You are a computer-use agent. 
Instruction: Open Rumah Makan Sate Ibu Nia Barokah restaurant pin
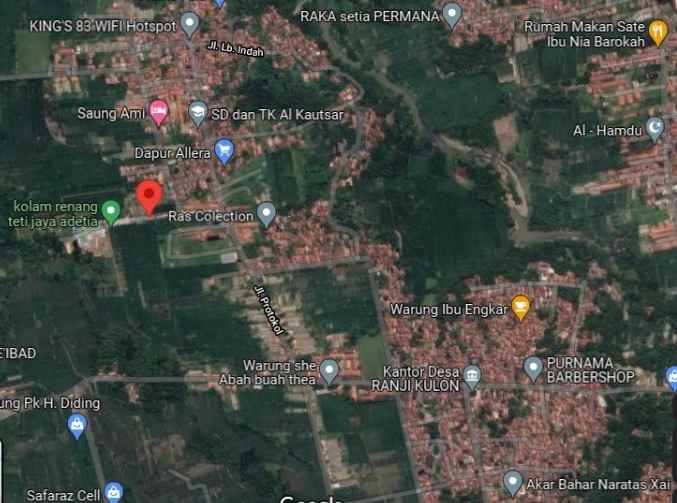[x=657, y=32]
